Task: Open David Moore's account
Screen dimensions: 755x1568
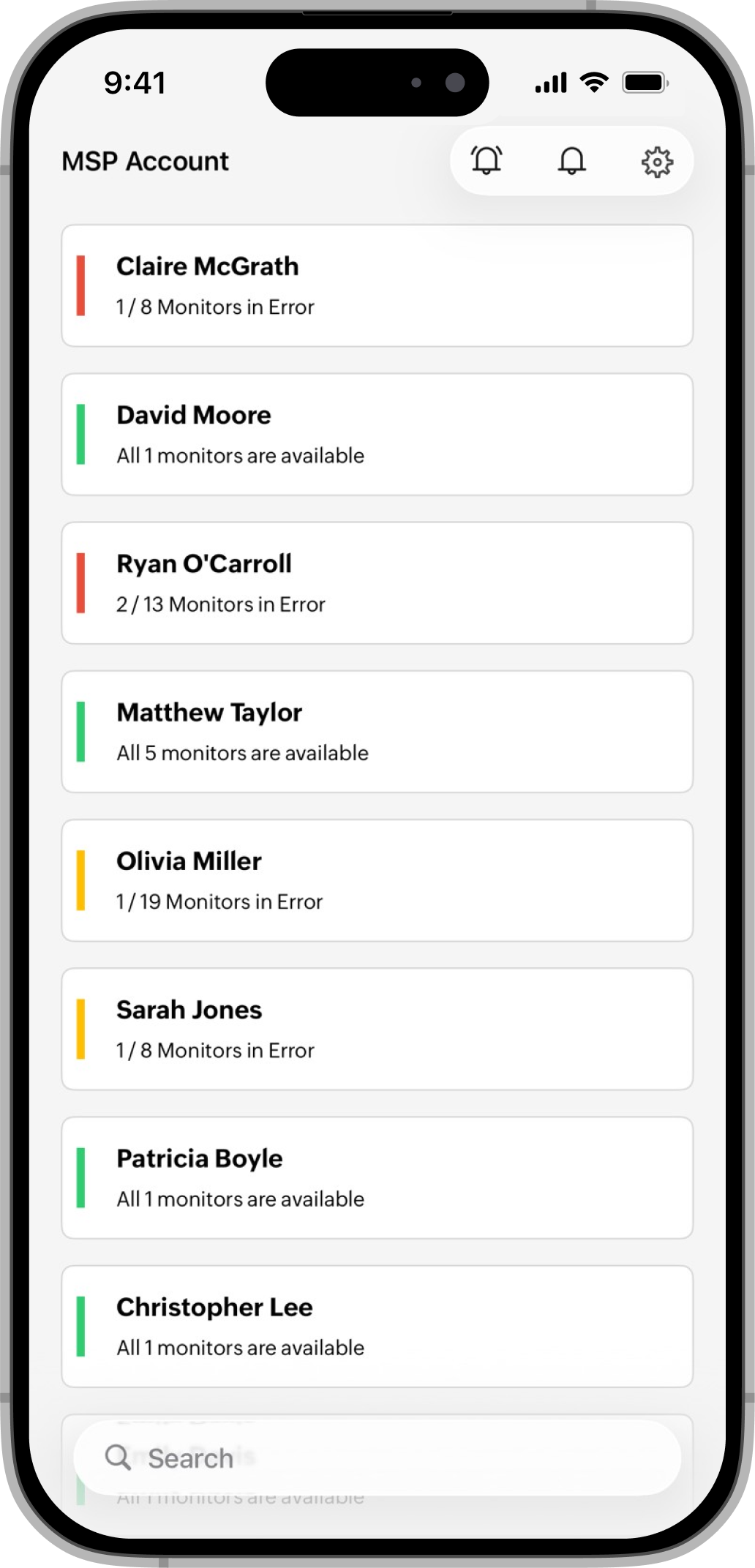Action: [x=377, y=434]
